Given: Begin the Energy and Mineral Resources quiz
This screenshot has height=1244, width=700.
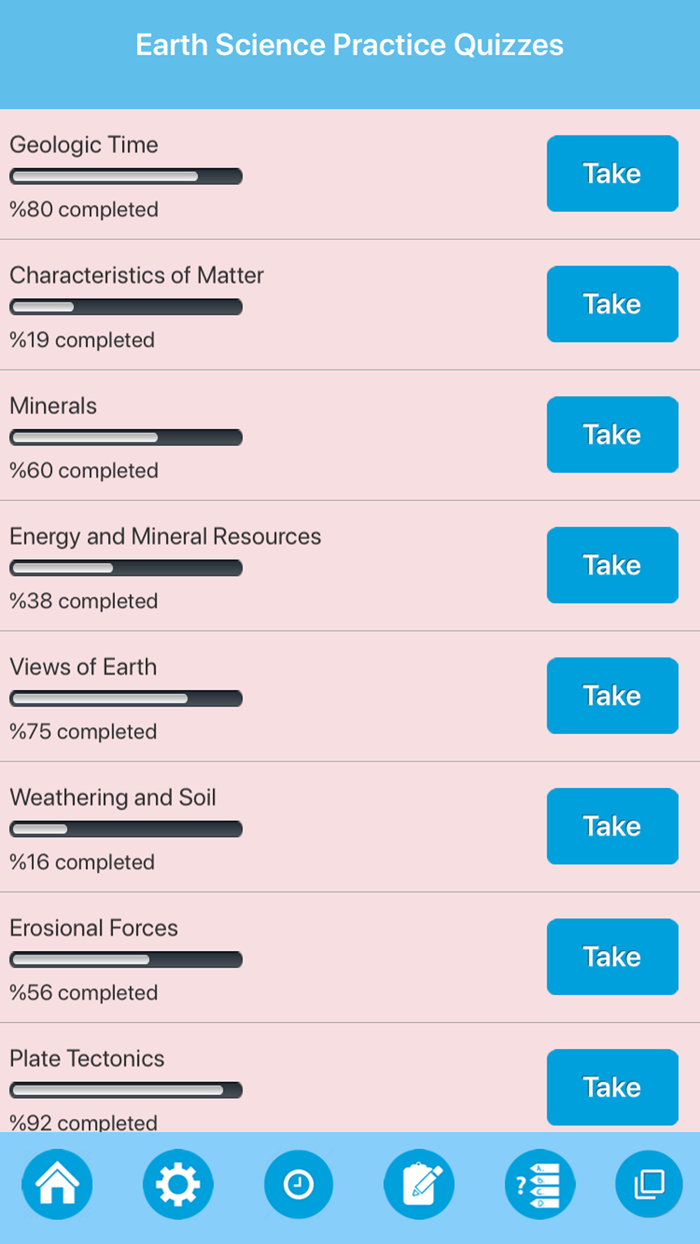Looking at the screenshot, I should [612, 565].
